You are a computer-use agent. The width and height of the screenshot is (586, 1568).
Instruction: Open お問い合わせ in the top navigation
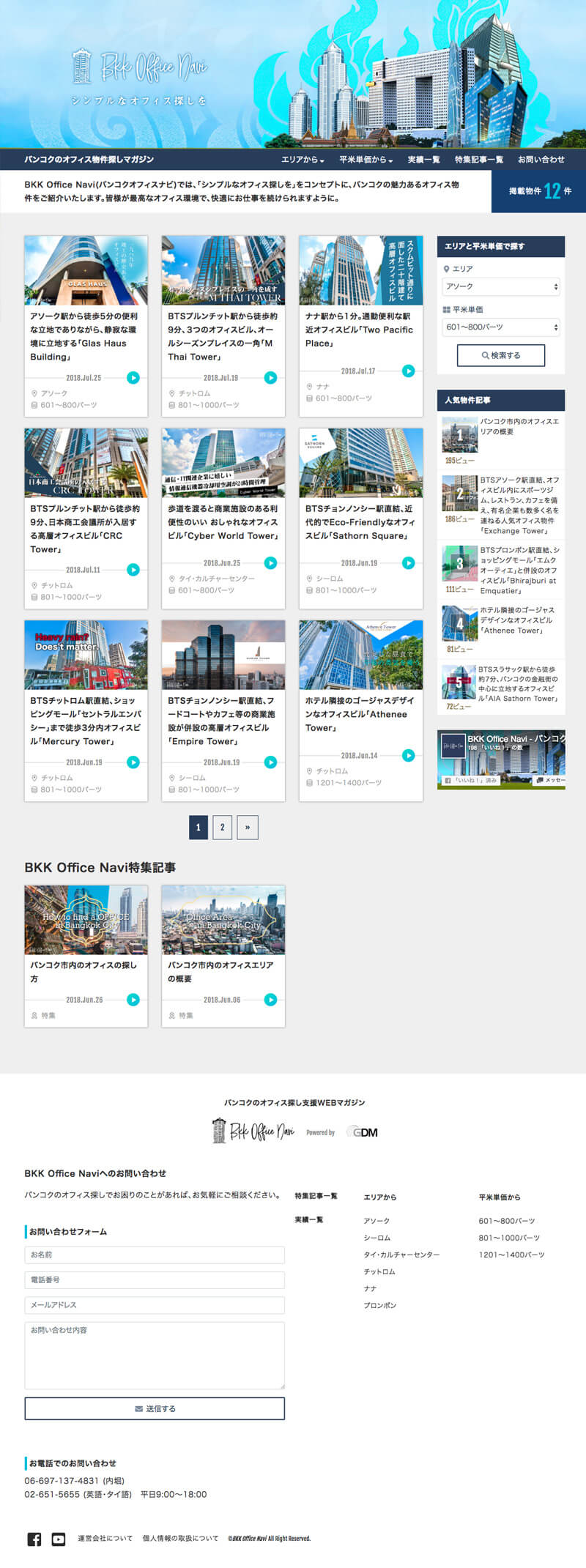point(541,160)
